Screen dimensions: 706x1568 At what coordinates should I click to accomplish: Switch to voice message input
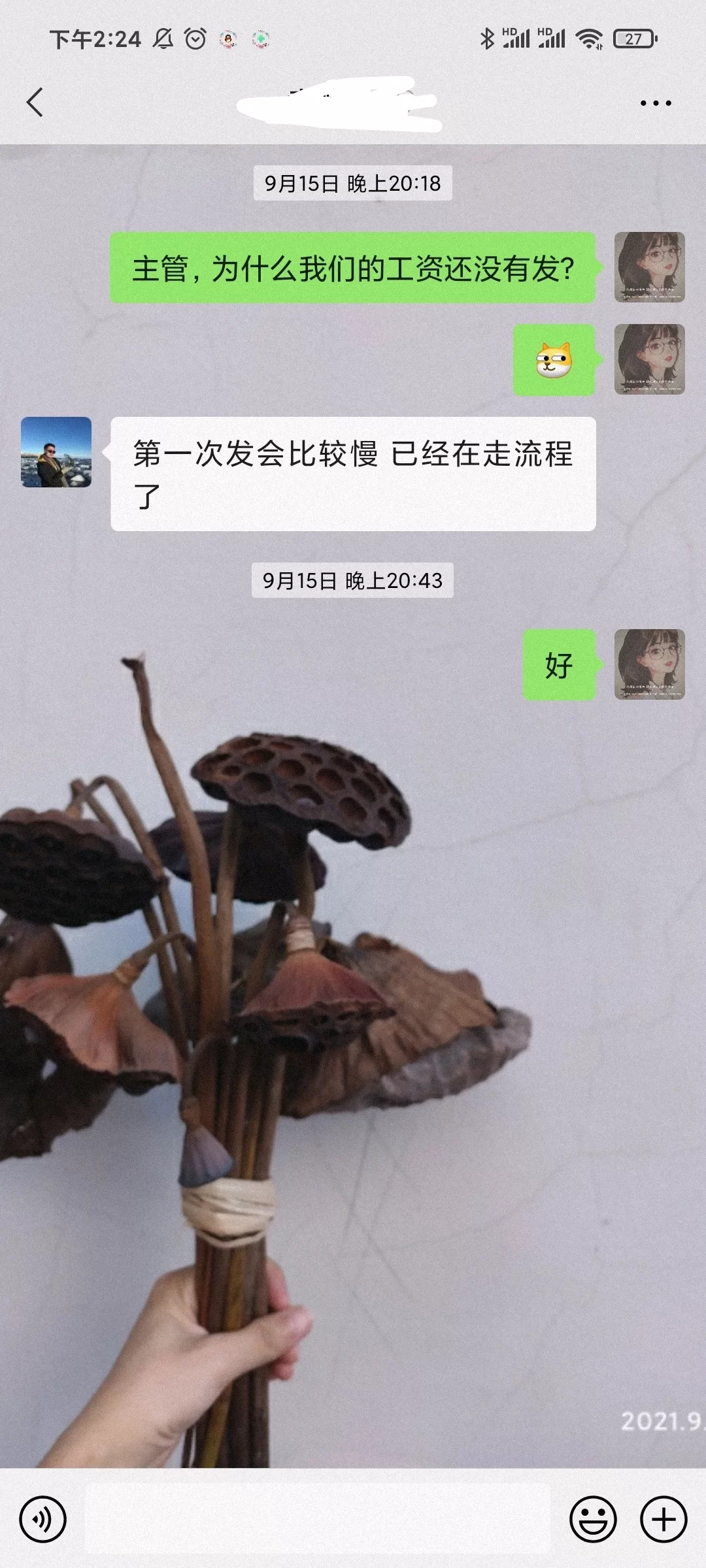tap(43, 1519)
